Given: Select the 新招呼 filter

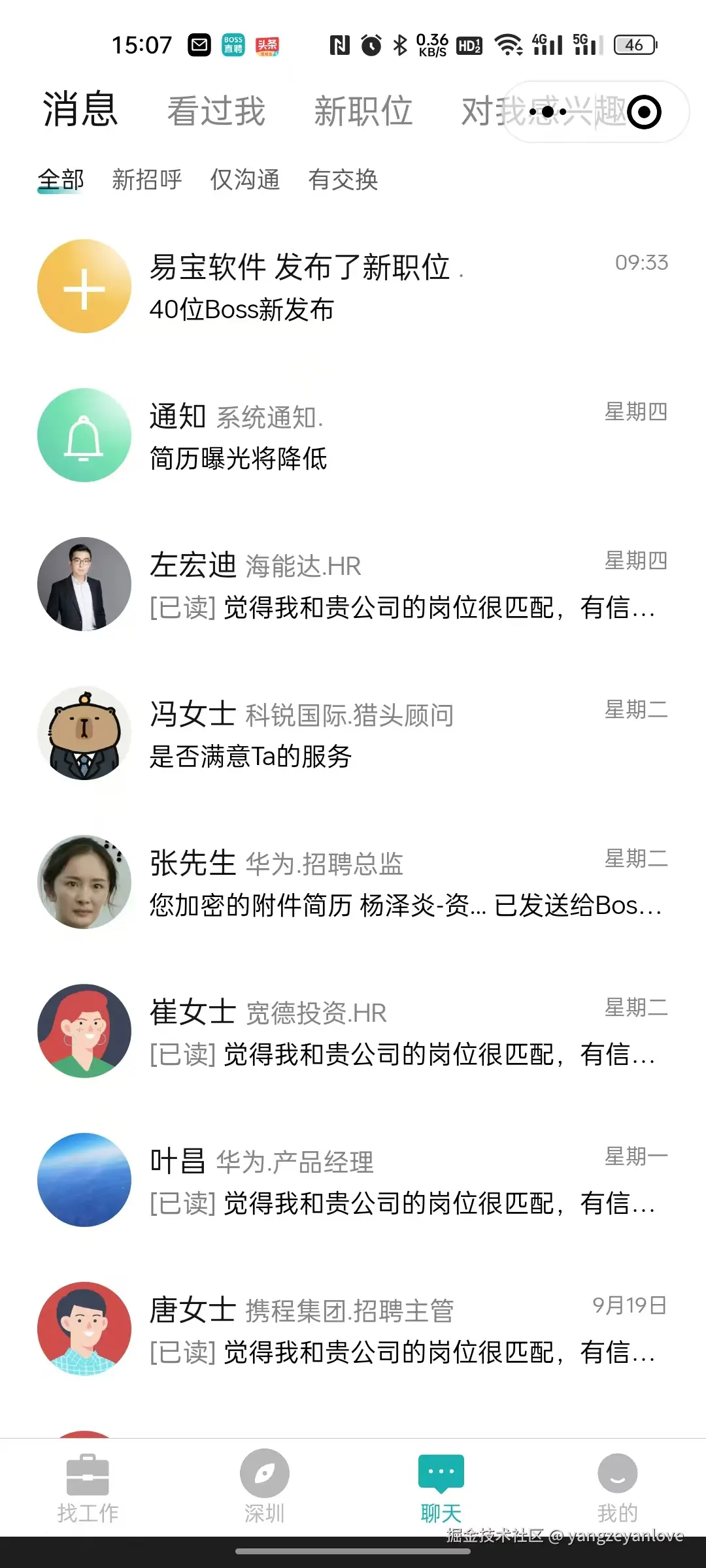Looking at the screenshot, I should click(146, 180).
